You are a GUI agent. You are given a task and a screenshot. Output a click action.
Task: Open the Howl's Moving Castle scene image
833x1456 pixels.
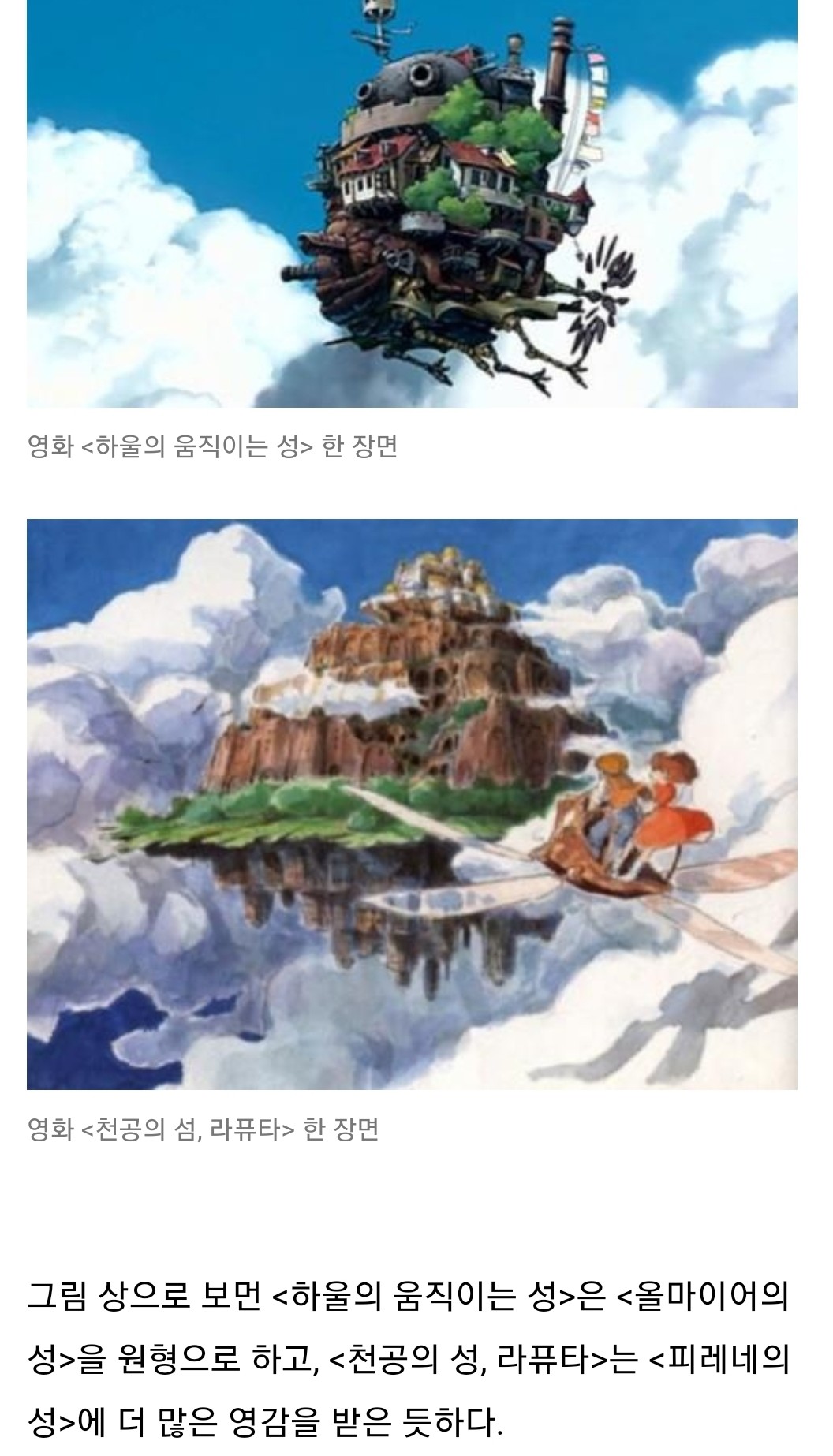[412, 203]
